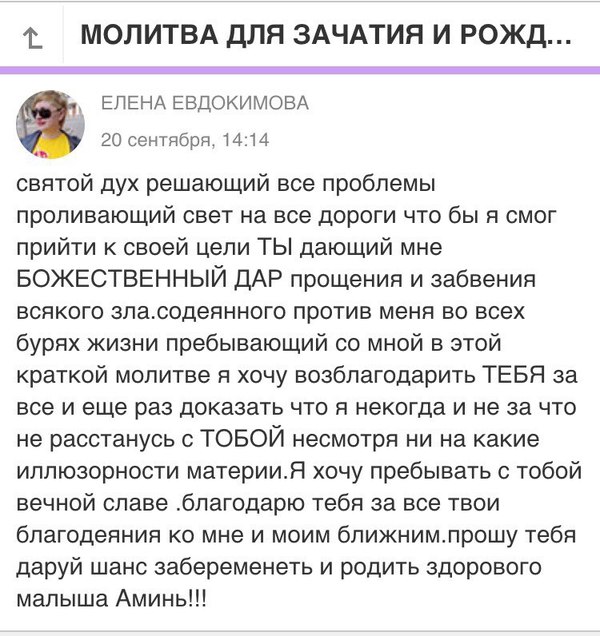The width and height of the screenshot is (600, 636).
Task: Open Елена Евдокимова's profile picture
Action: pos(50,124)
